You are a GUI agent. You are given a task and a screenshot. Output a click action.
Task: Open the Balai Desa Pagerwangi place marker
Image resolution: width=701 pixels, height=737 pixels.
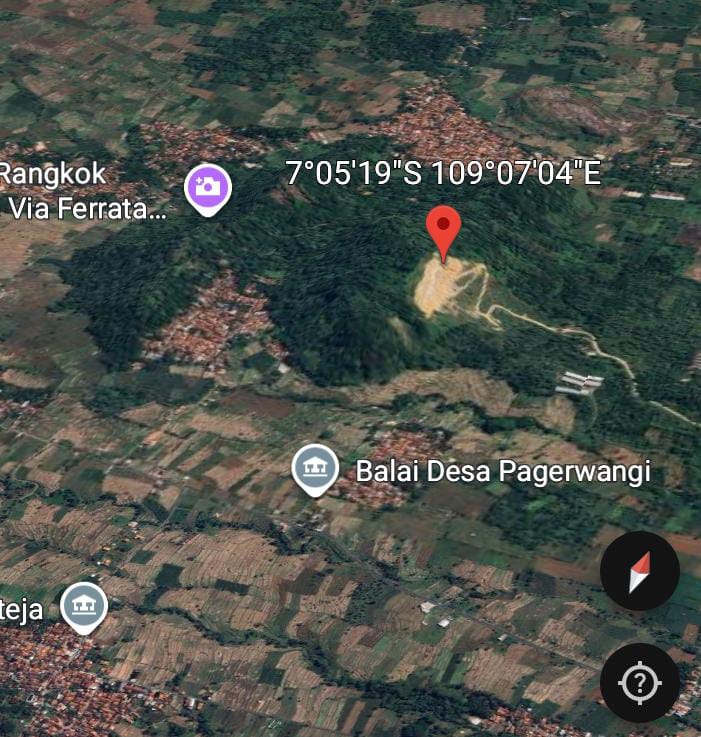tap(316, 468)
